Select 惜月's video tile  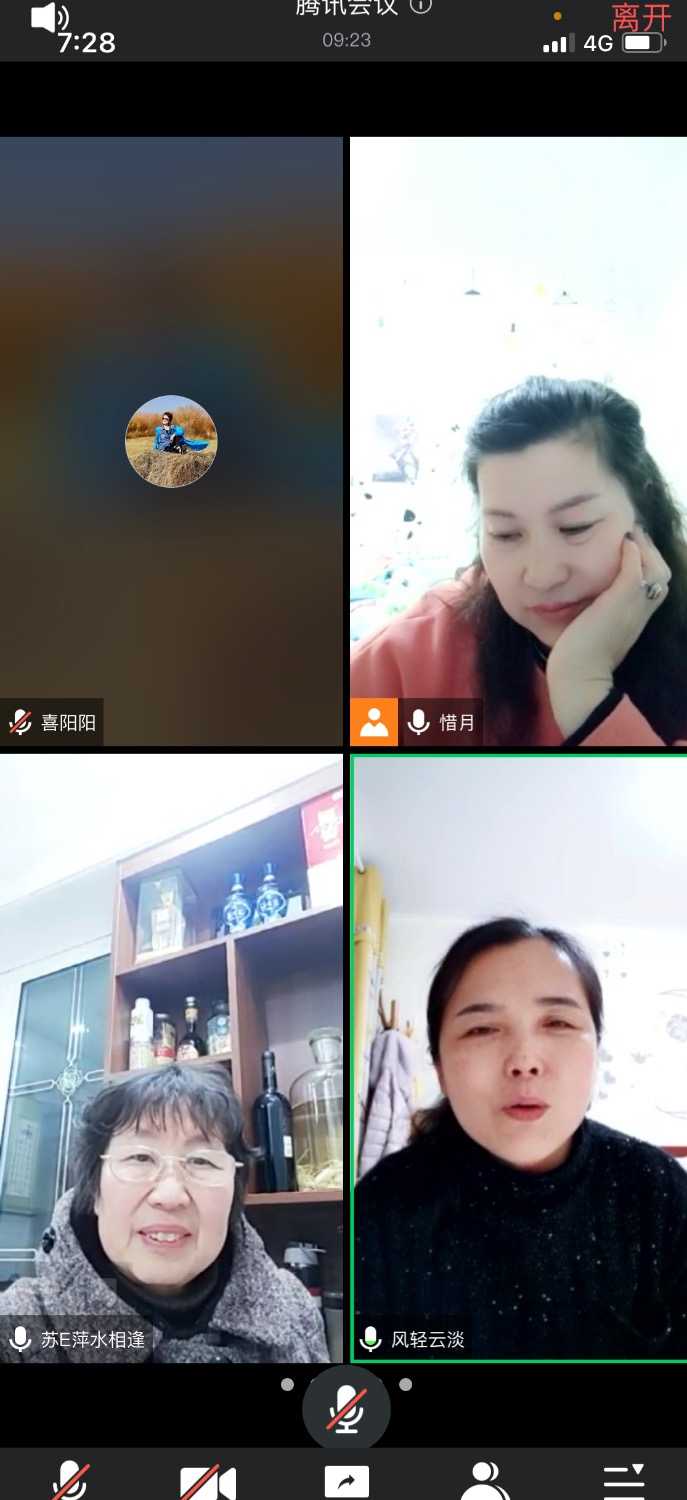(518, 441)
